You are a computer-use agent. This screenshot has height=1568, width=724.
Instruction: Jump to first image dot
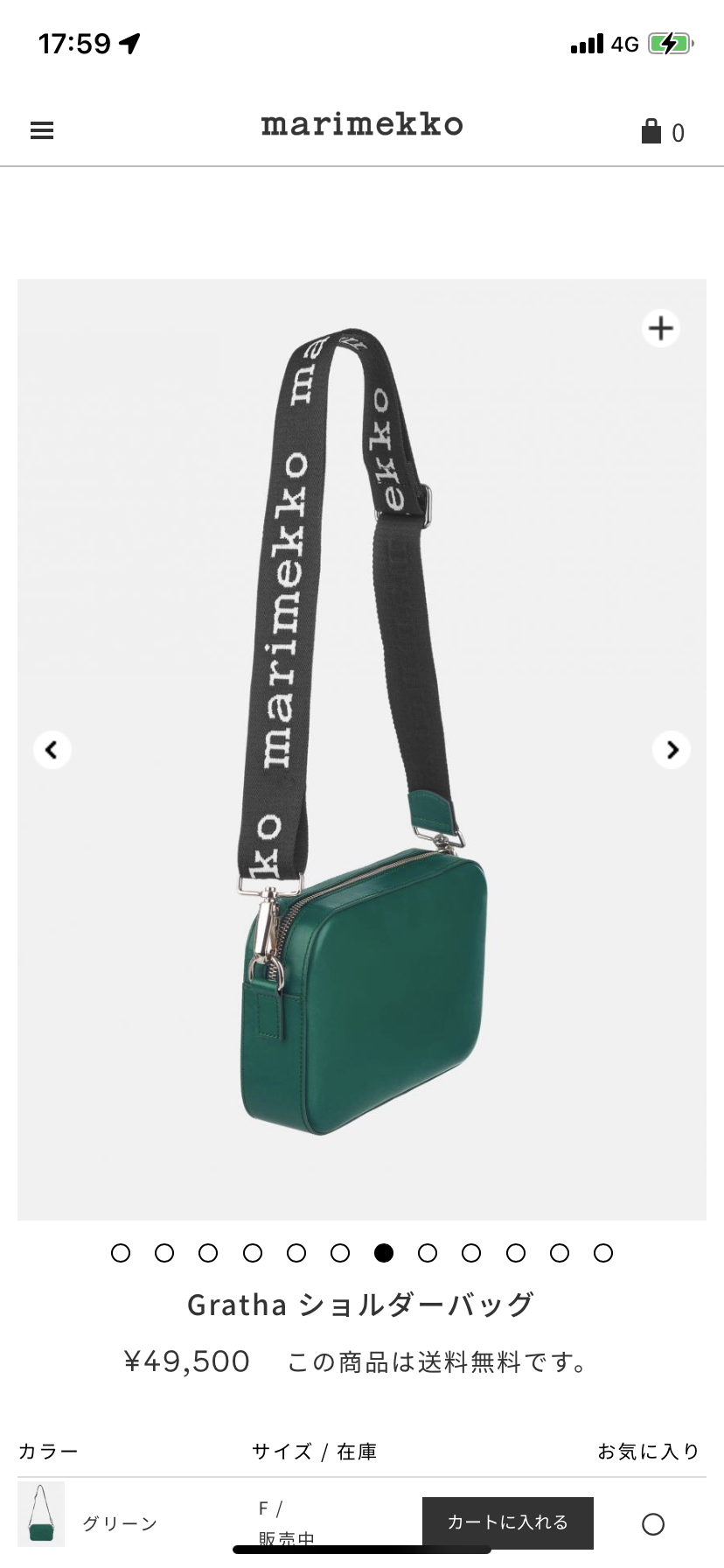click(121, 1253)
